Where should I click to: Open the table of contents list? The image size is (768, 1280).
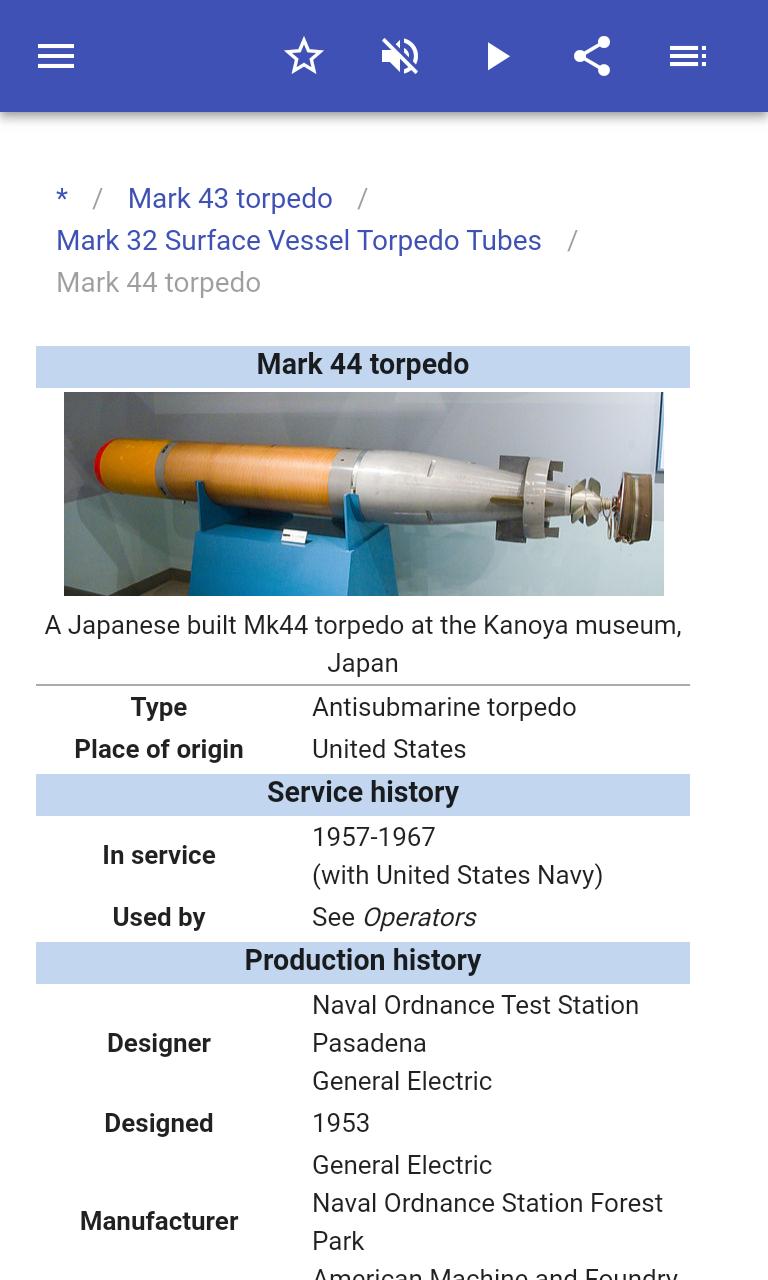[688, 56]
